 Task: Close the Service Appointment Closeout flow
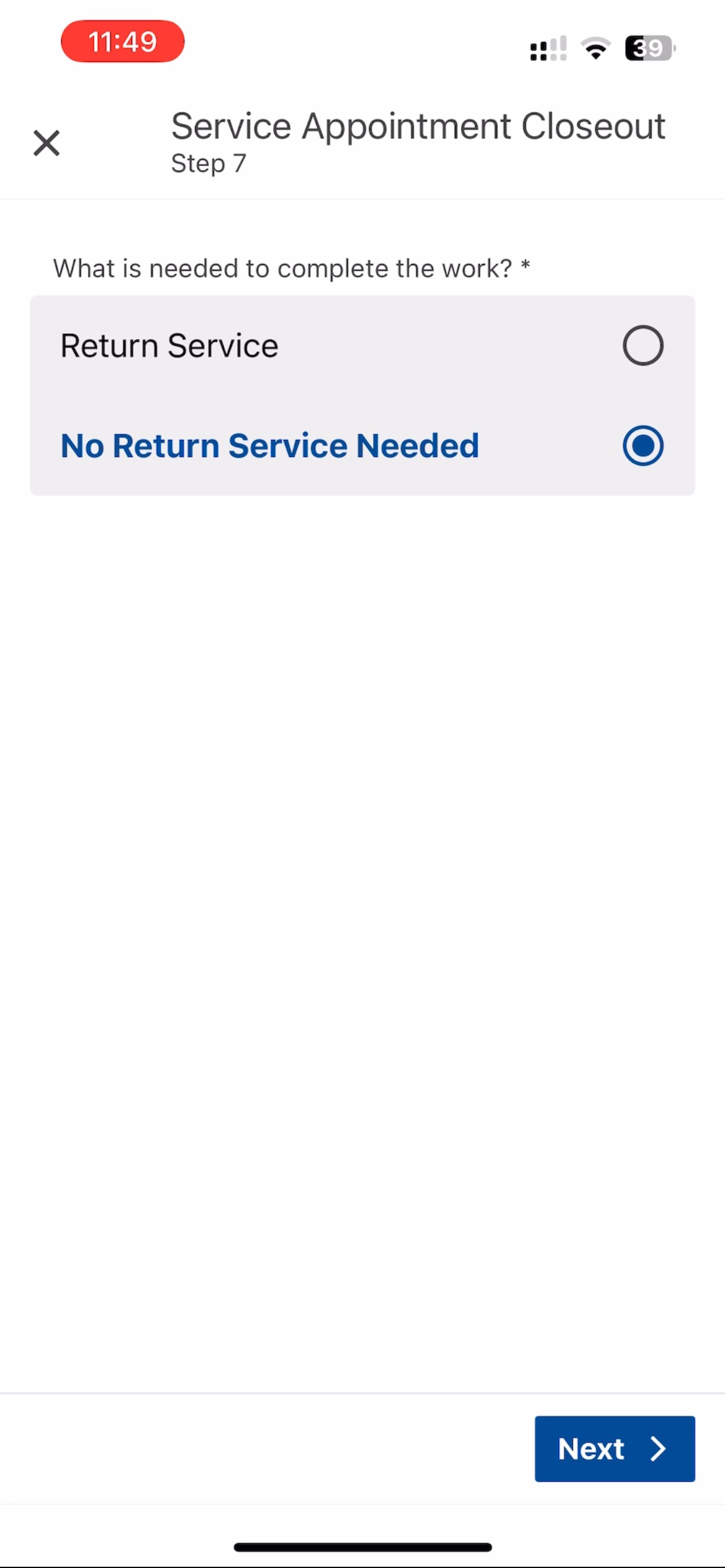[x=46, y=143]
